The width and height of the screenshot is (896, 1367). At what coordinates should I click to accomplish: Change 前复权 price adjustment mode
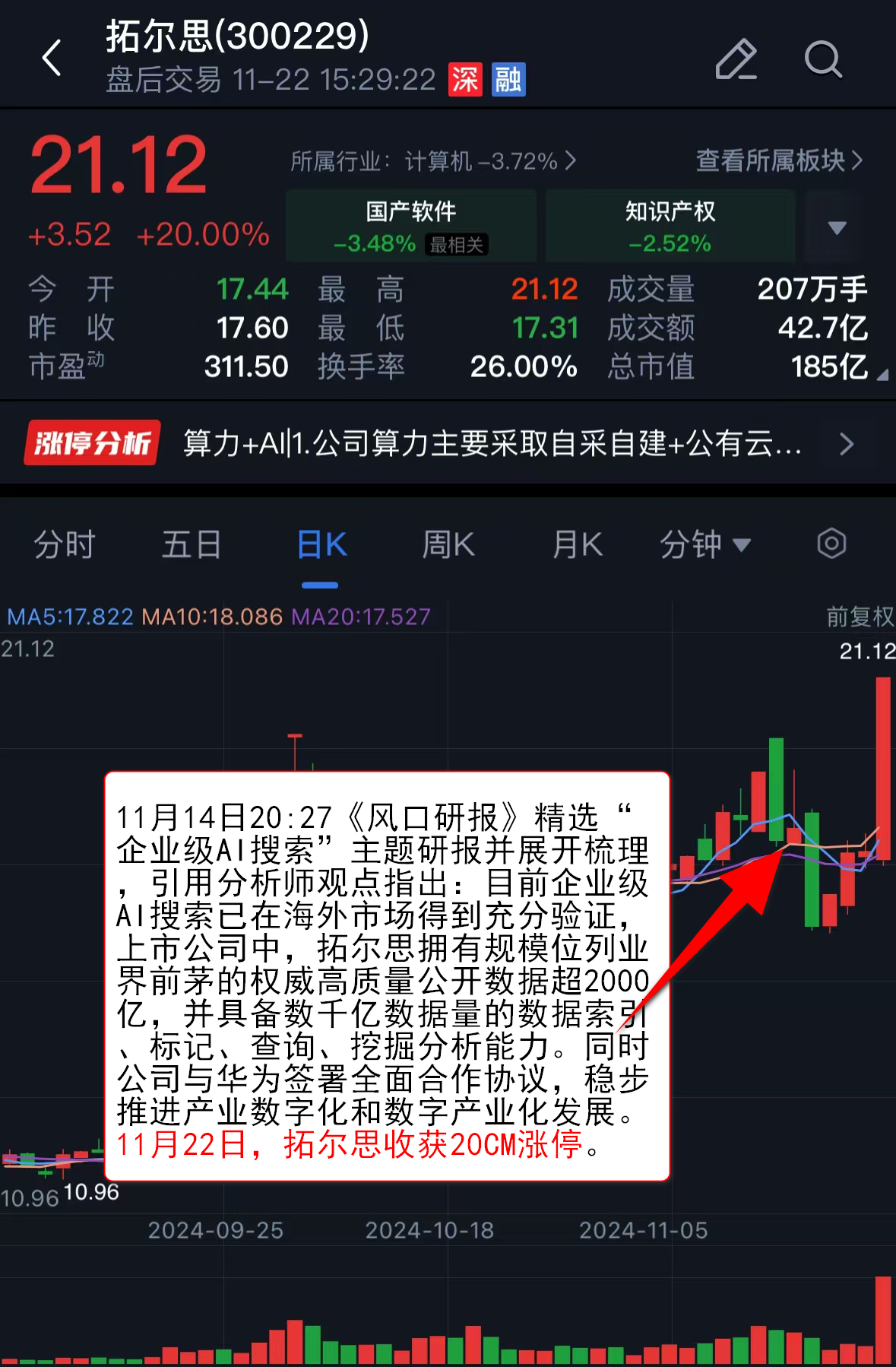click(x=860, y=617)
